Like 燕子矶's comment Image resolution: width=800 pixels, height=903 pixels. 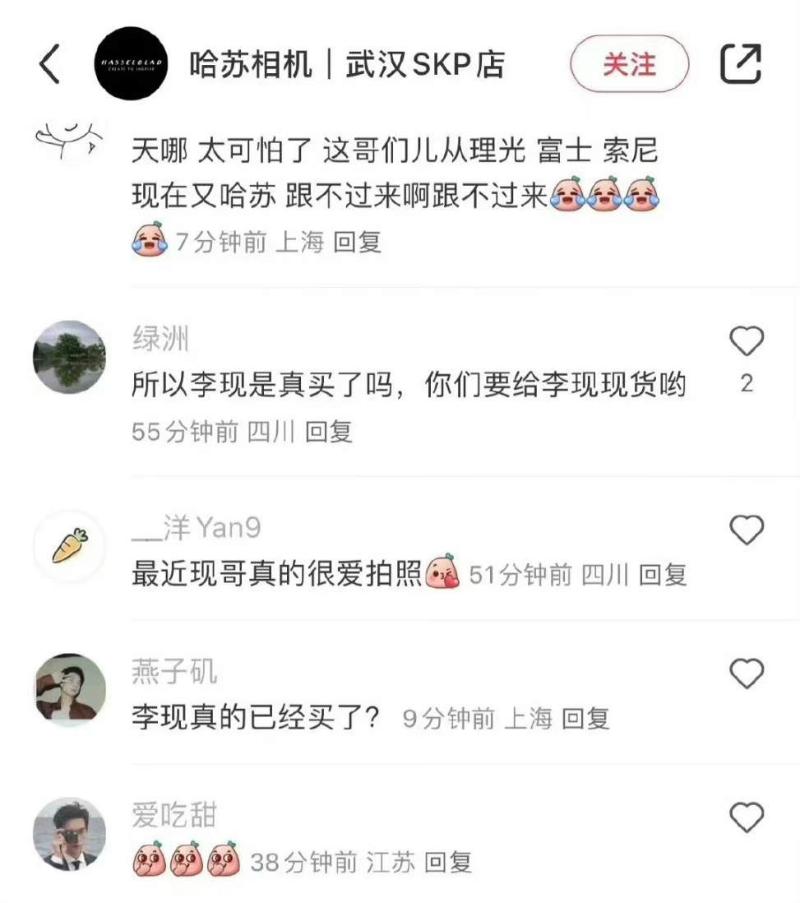746,674
